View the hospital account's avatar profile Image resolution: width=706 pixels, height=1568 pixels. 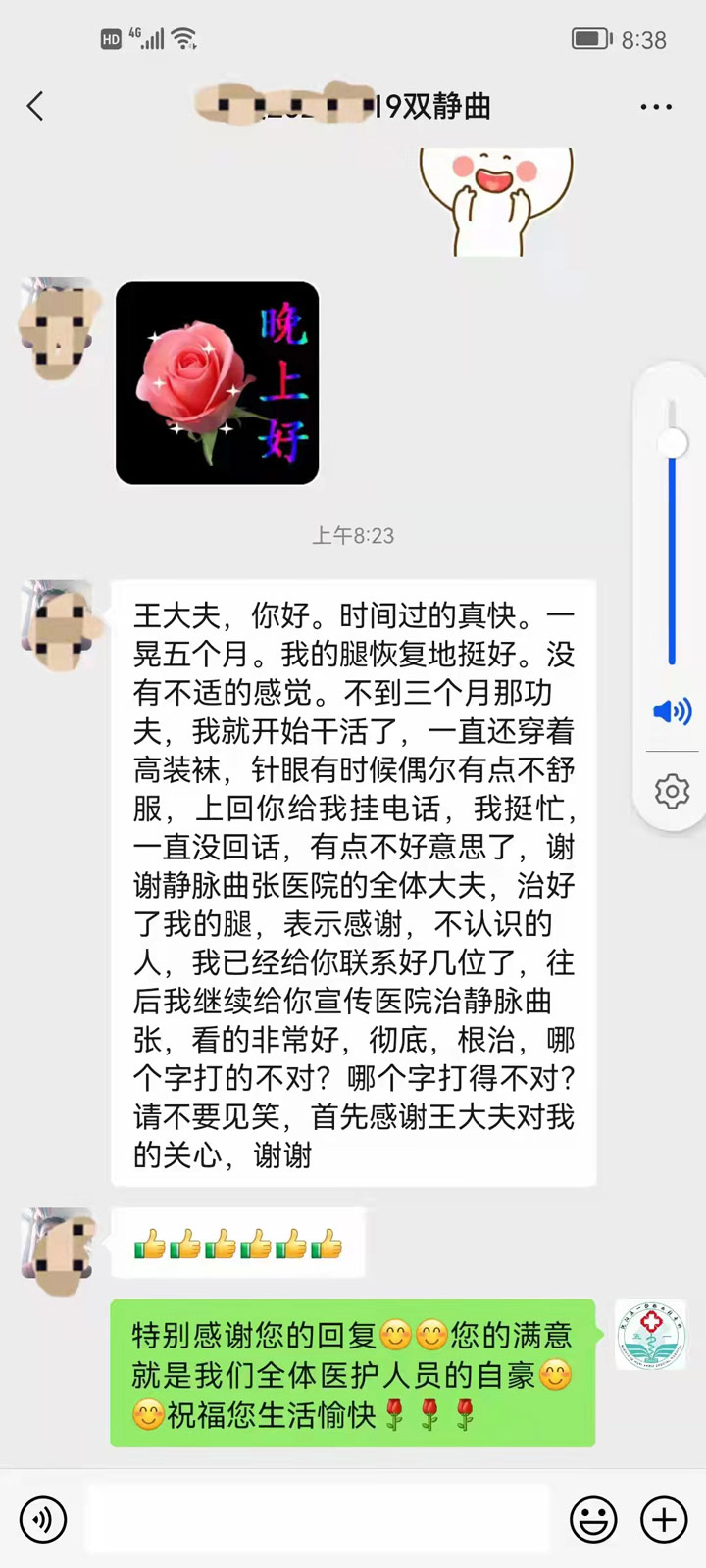point(650,1335)
